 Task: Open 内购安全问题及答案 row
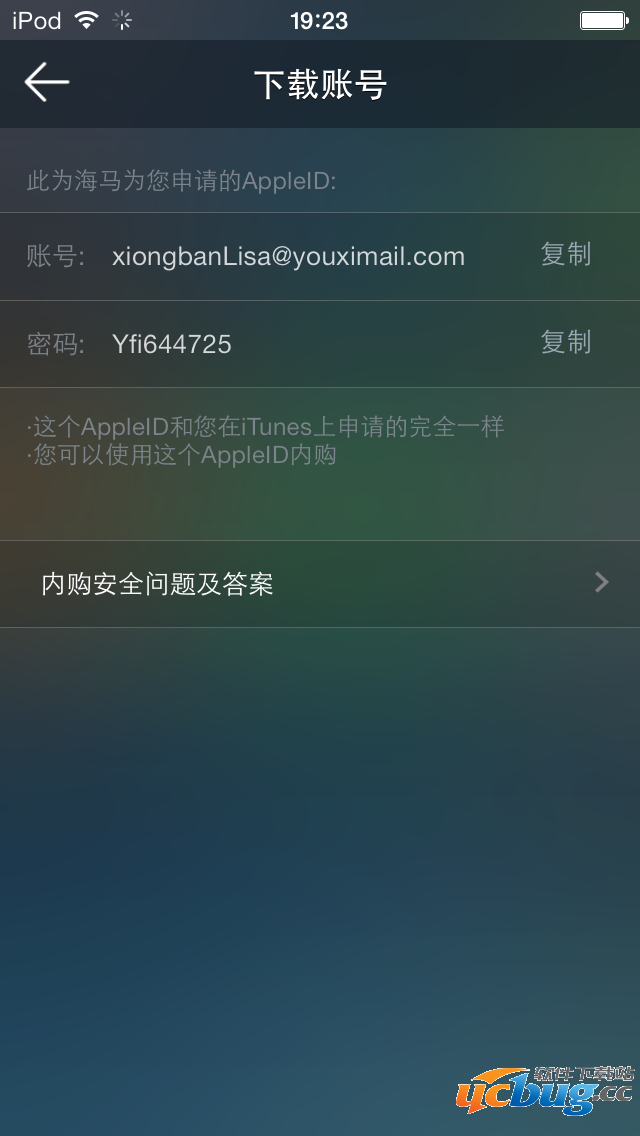[320, 584]
